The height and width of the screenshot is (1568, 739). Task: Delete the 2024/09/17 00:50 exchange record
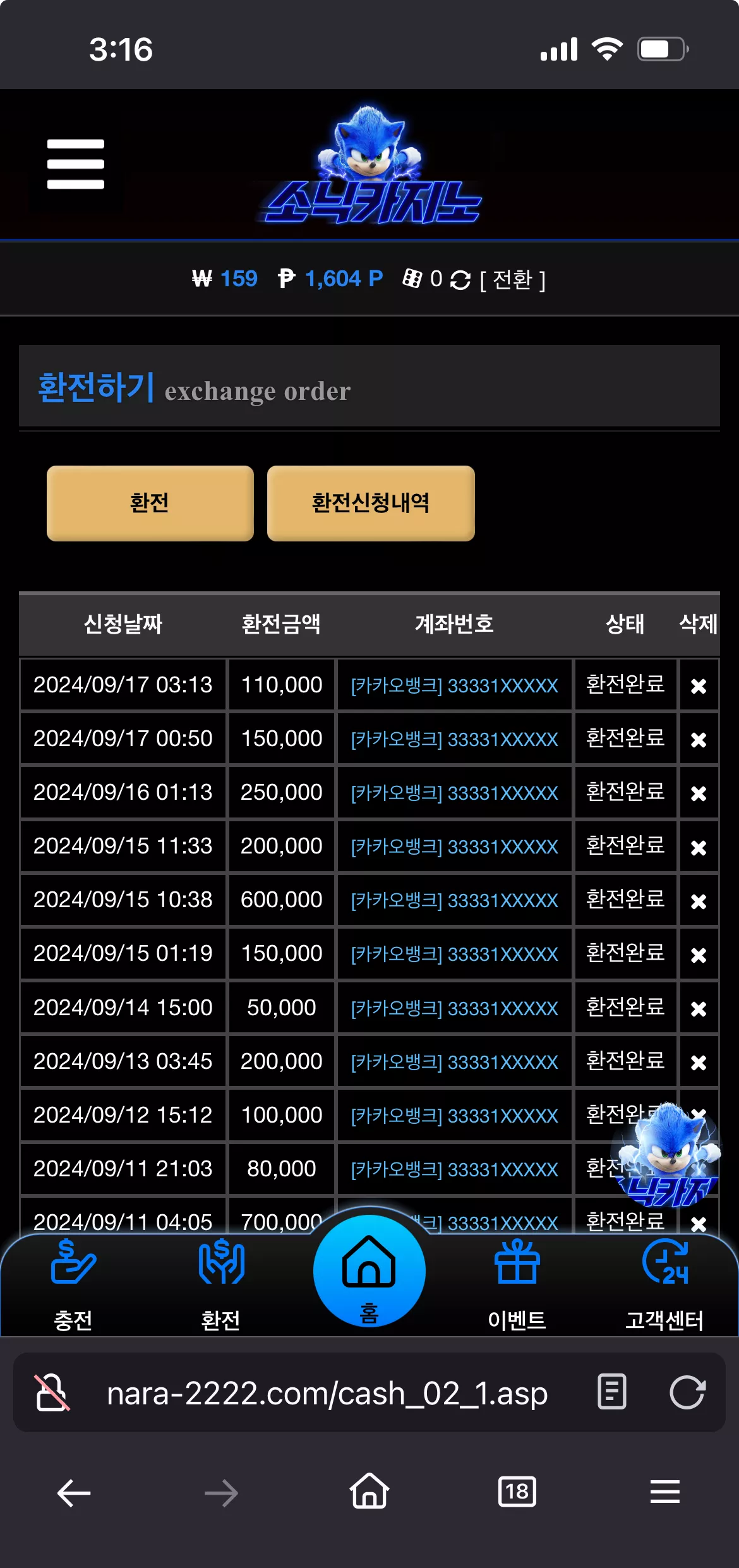click(x=699, y=739)
